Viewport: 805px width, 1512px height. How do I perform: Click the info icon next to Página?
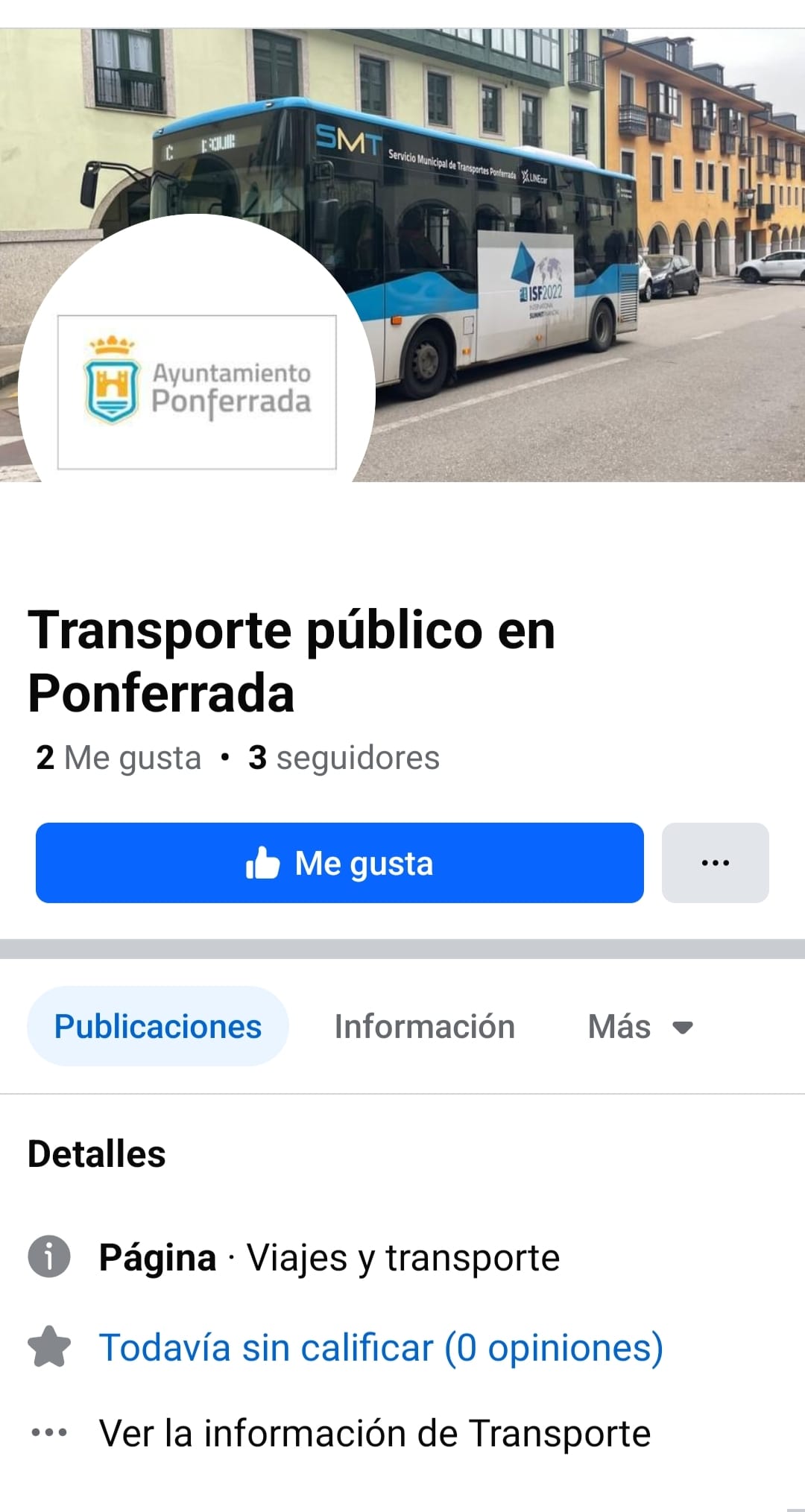coord(48,1257)
